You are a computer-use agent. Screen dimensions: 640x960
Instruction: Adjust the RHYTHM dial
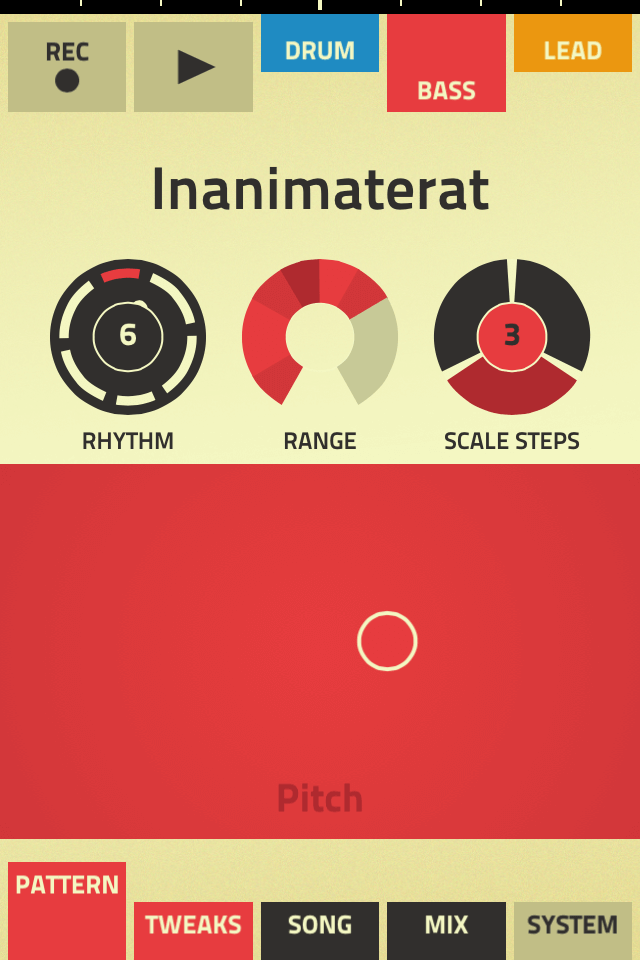128,336
